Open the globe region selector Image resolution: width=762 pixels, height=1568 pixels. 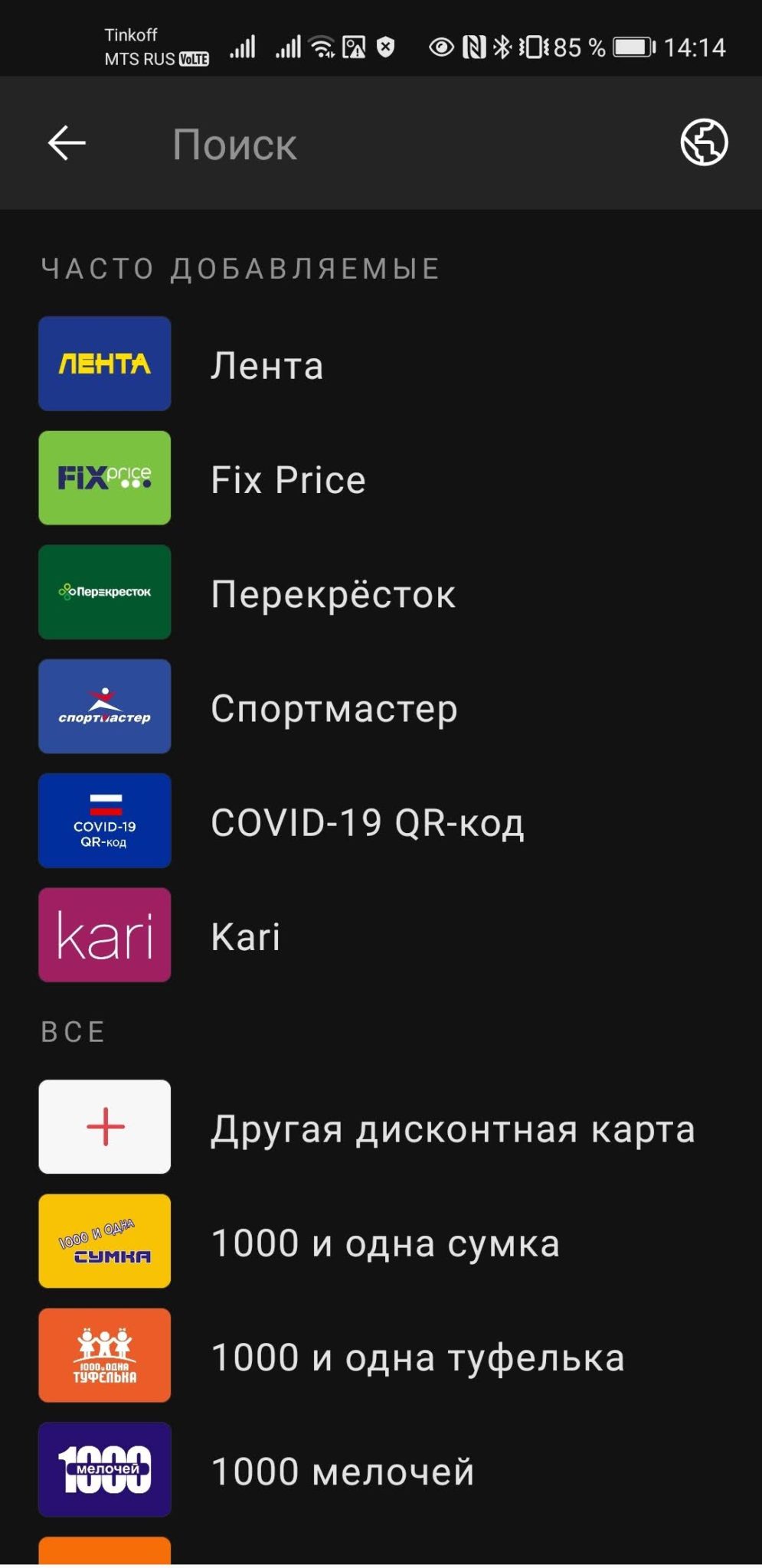point(704,142)
